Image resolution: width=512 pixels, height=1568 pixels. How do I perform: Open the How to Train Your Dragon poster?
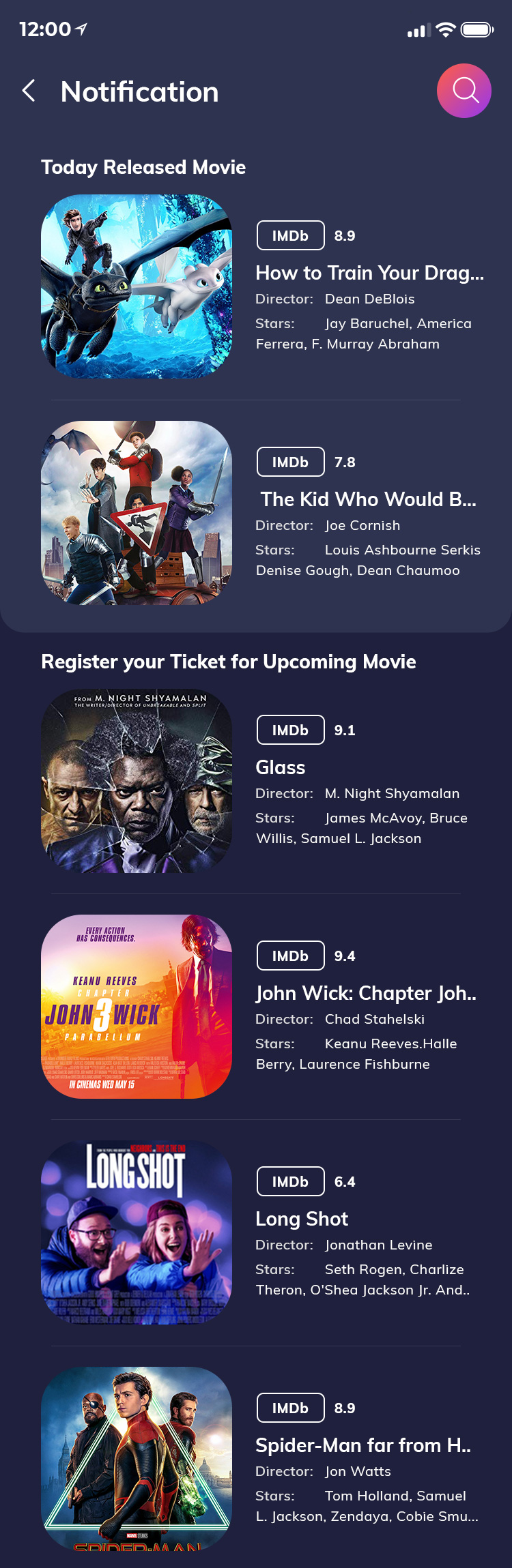pos(137,286)
